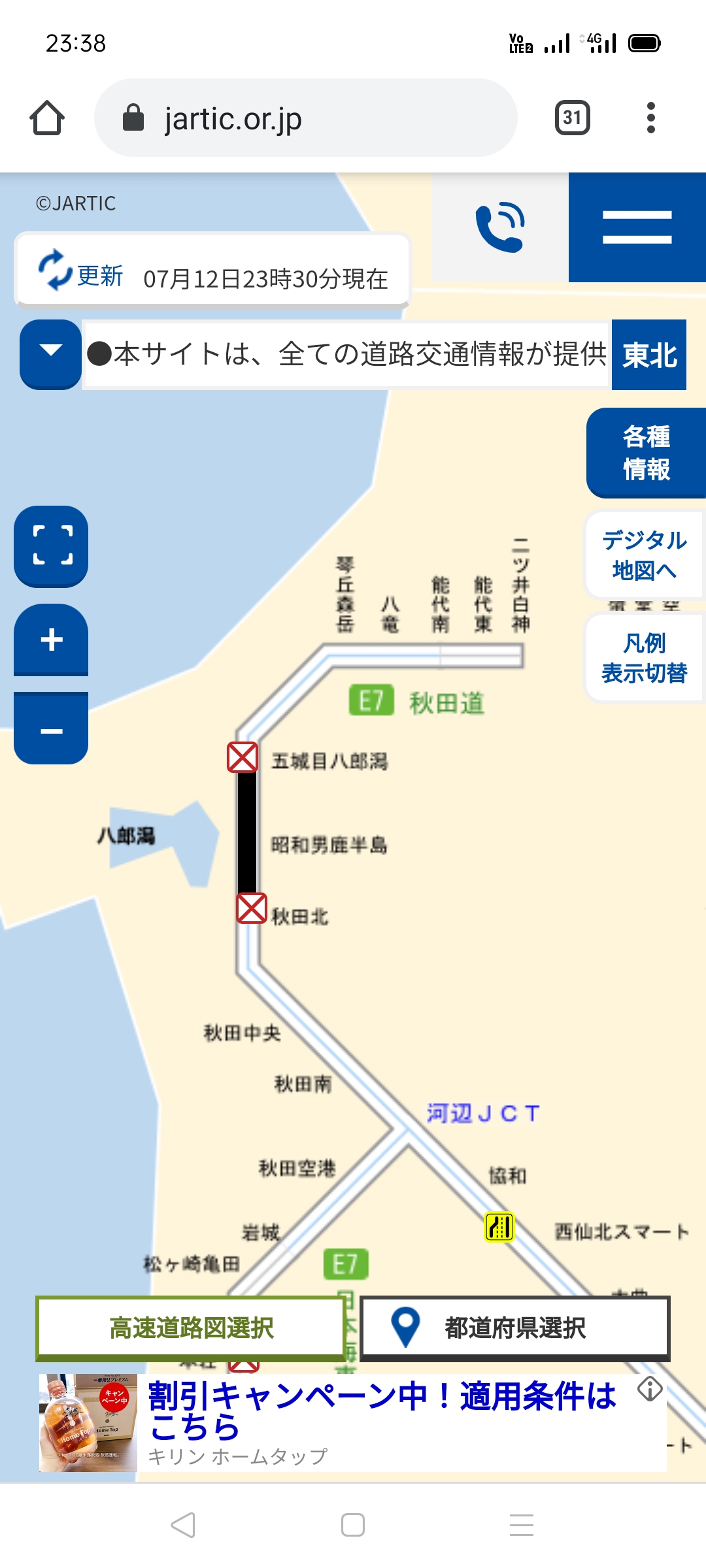Open 高速道路図選択
Image resolution: width=706 pixels, height=1568 pixels.
(x=191, y=1328)
